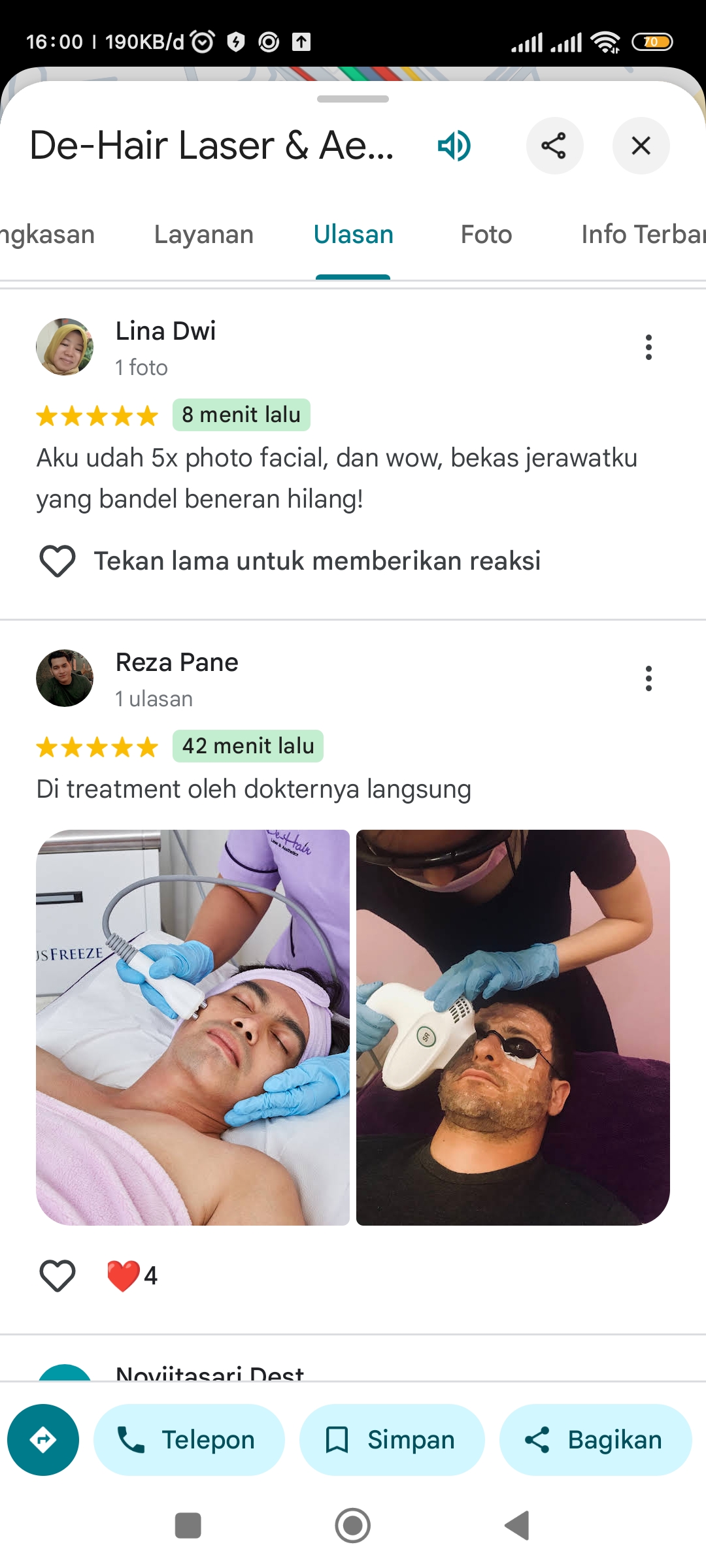Image resolution: width=706 pixels, height=1568 pixels.
Task: Switch to the Layanan tab
Action: point(204,235)
